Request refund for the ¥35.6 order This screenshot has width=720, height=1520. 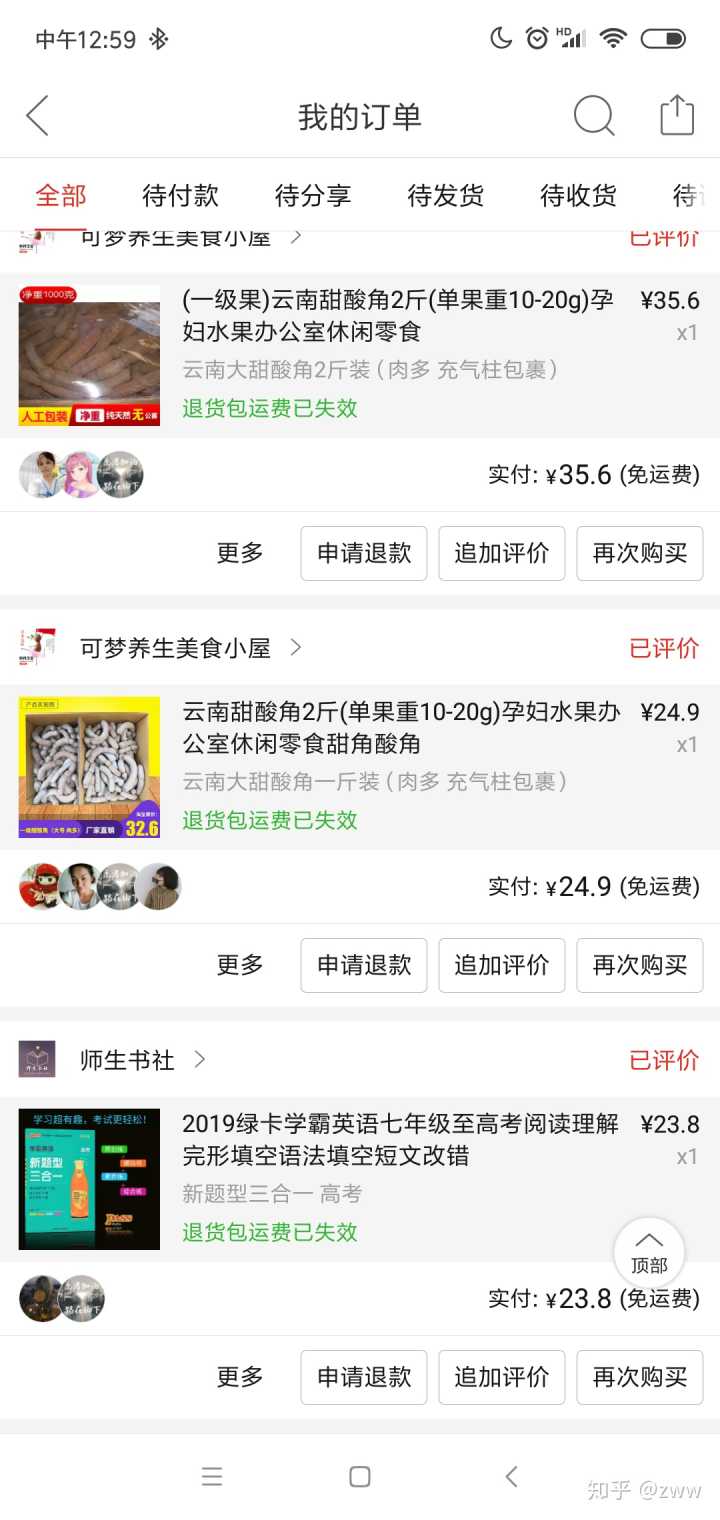pyautogui.click(x=364, y=553)
